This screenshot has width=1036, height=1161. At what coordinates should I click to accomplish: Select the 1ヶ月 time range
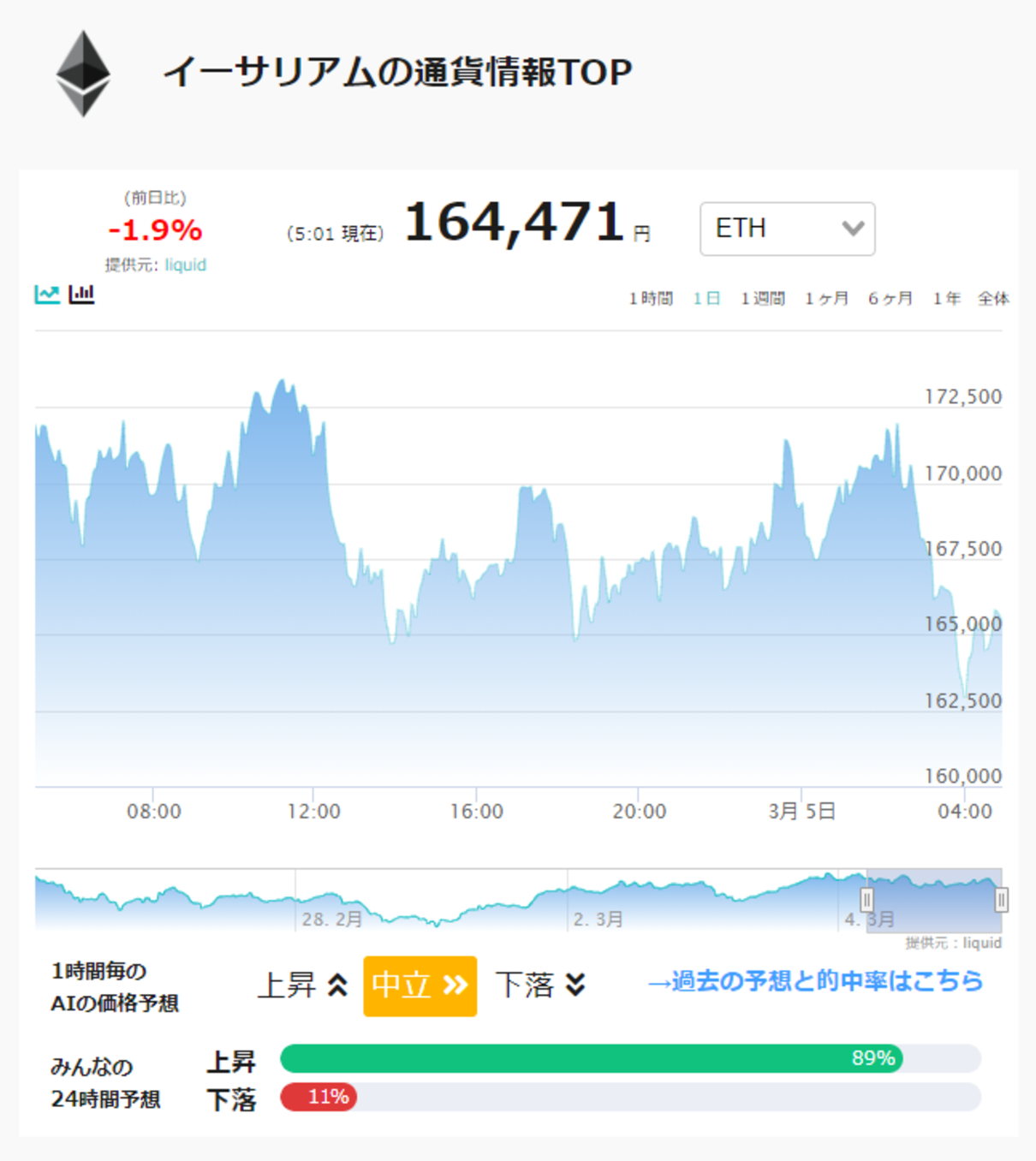(826, 298)
